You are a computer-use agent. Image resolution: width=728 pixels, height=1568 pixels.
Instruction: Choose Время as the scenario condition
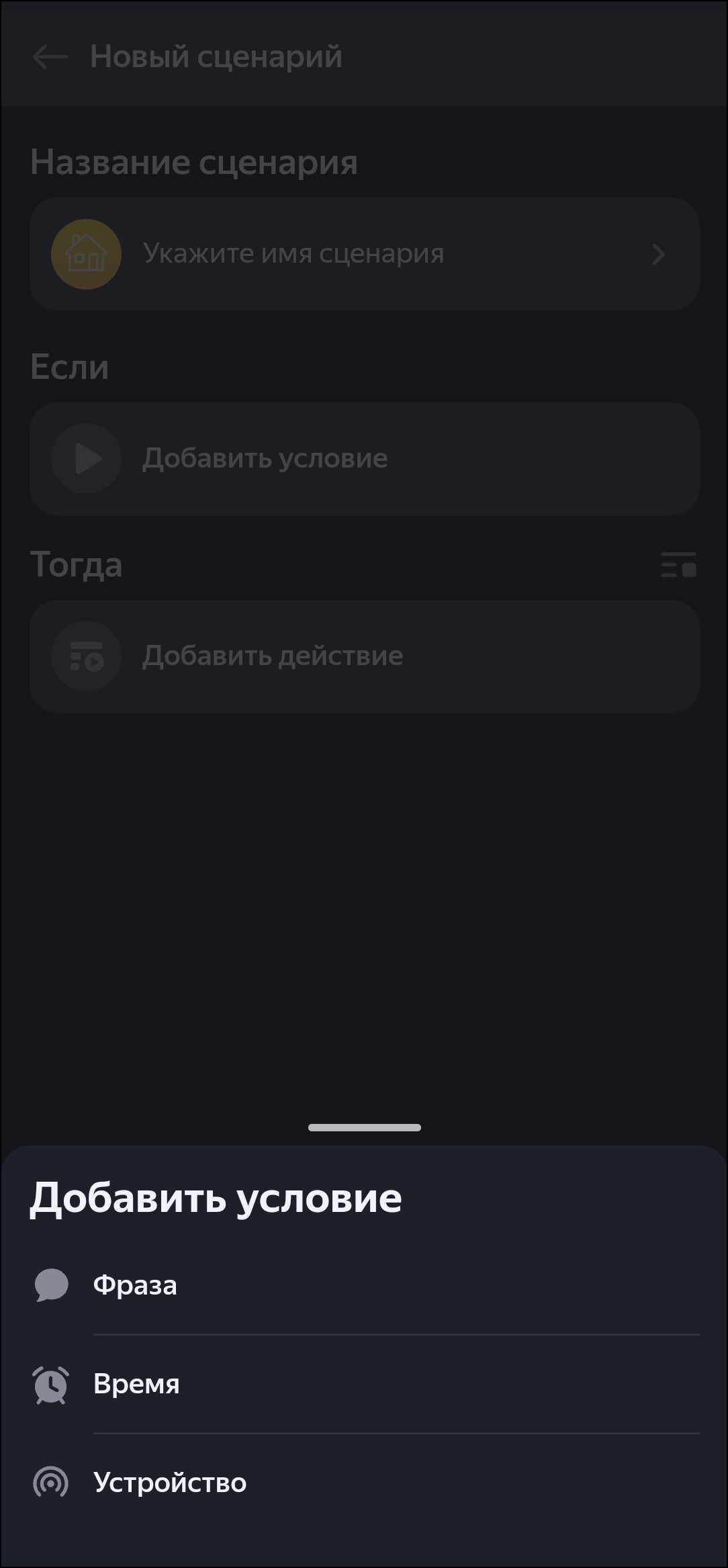(136, 1385)
